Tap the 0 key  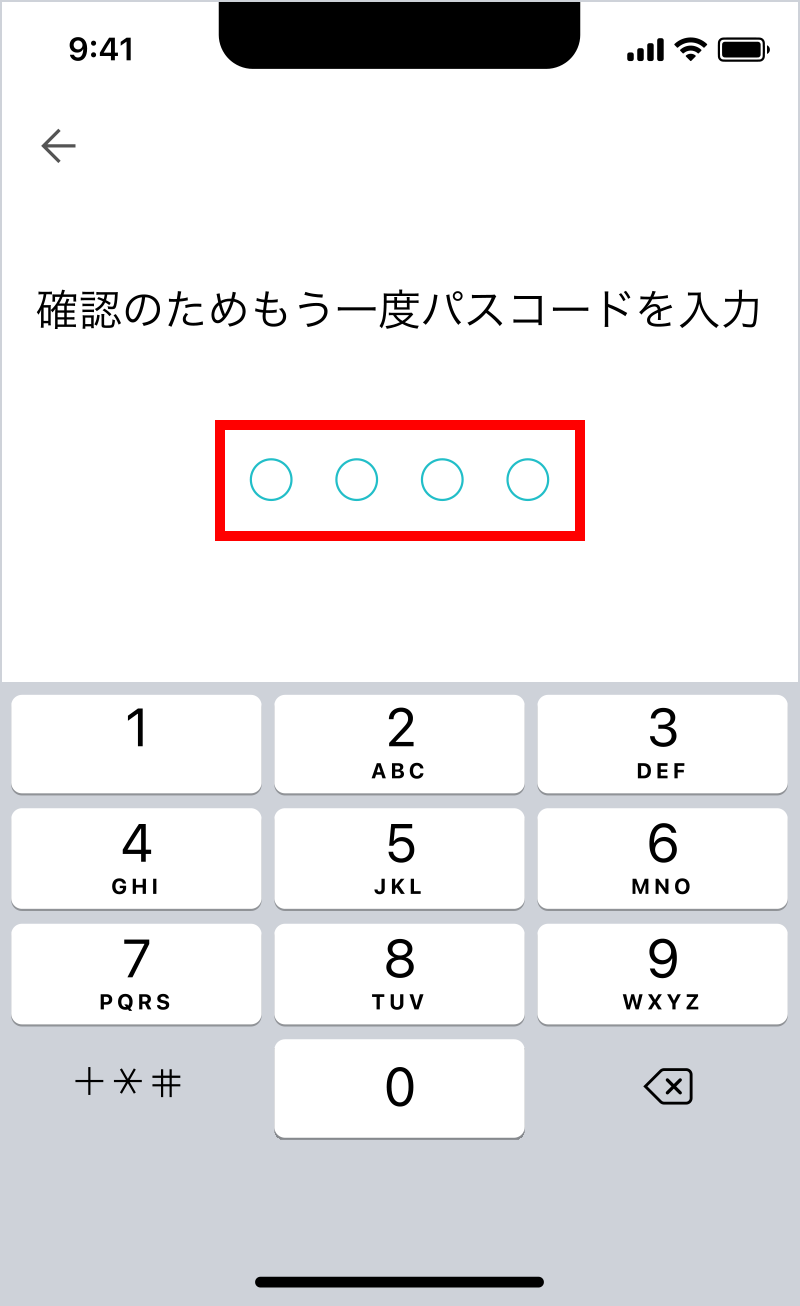coord(399,1088)
